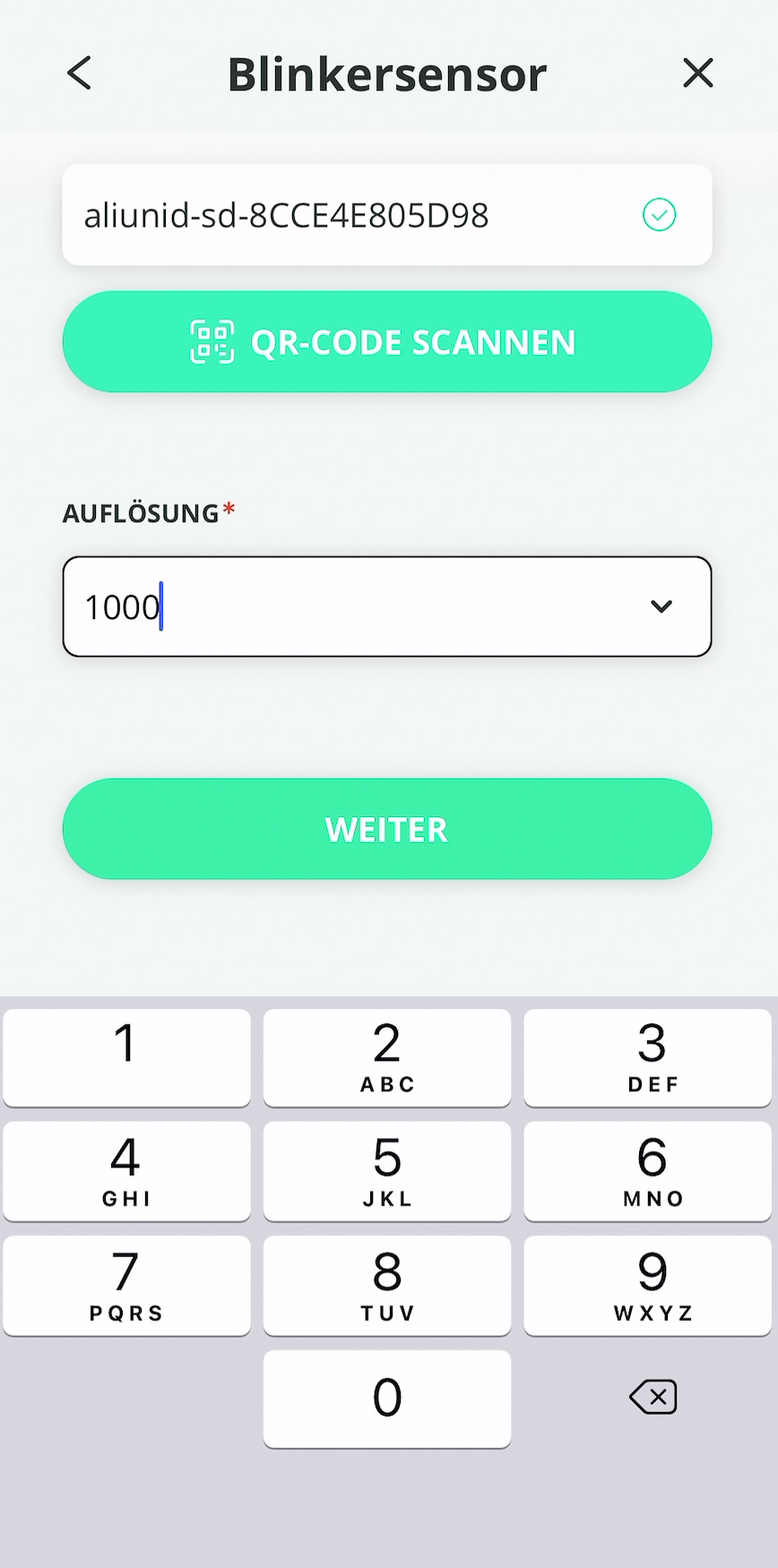Delete last digit with backspace key
778x1568 pixels.
[653, 1397]
